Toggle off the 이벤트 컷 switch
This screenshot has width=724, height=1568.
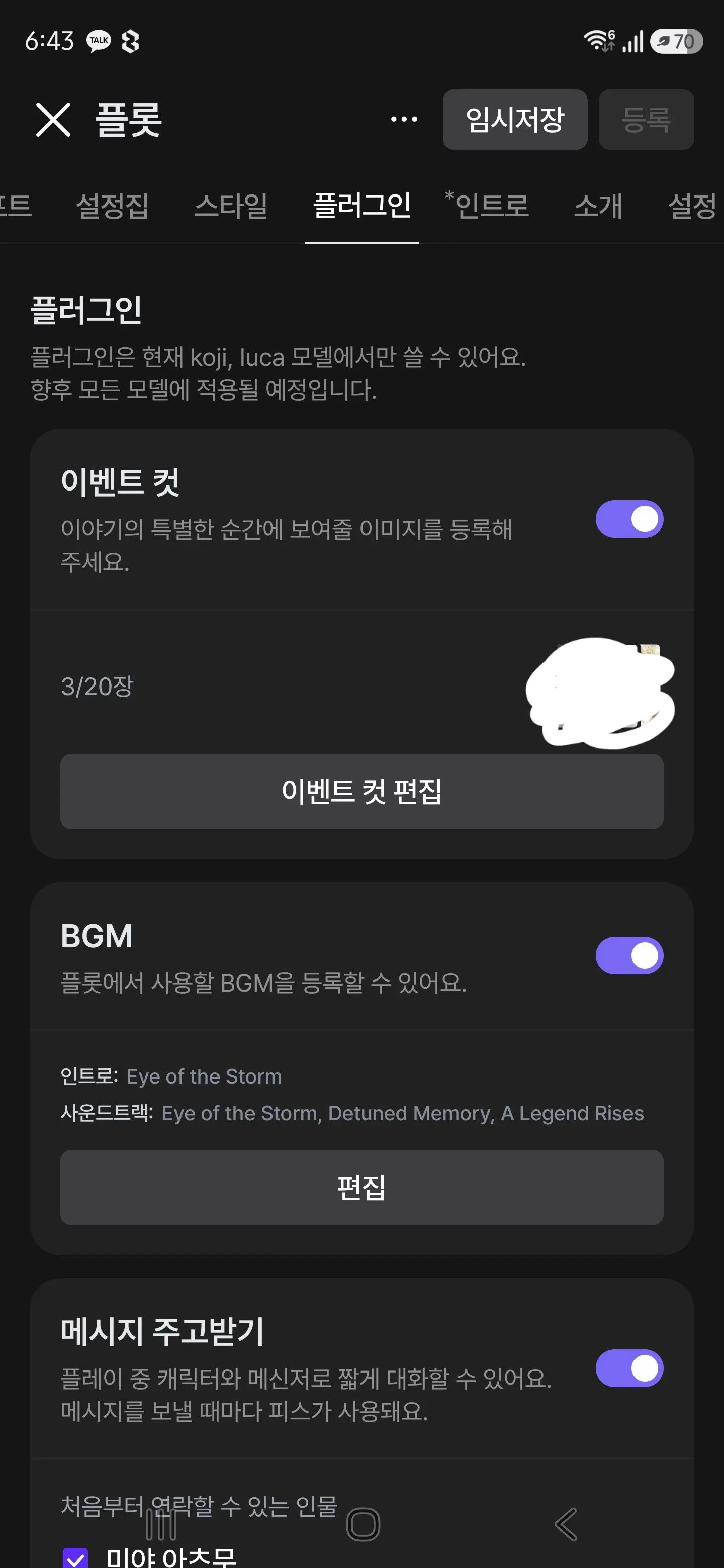click(629, 519)
